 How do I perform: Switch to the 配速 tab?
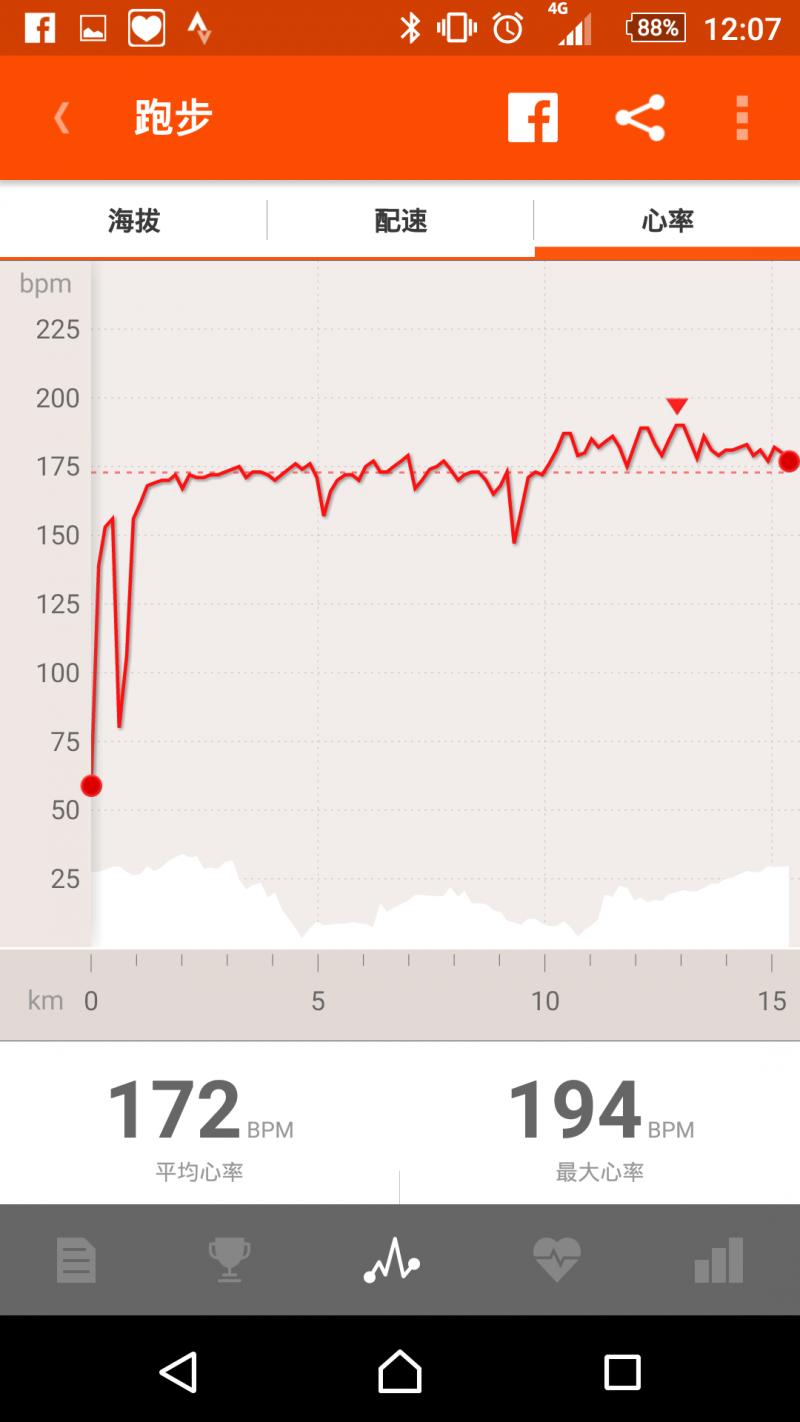click(400, 220)
